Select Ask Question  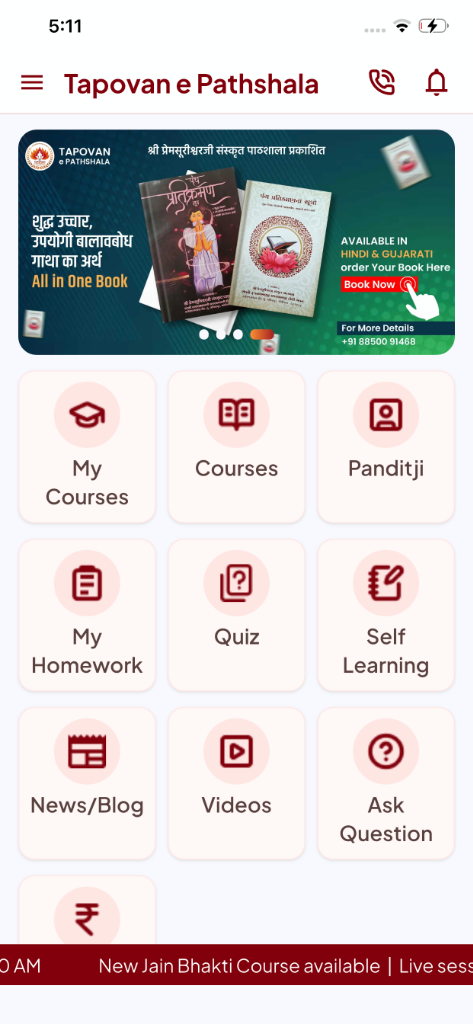[x=386, y=784]
